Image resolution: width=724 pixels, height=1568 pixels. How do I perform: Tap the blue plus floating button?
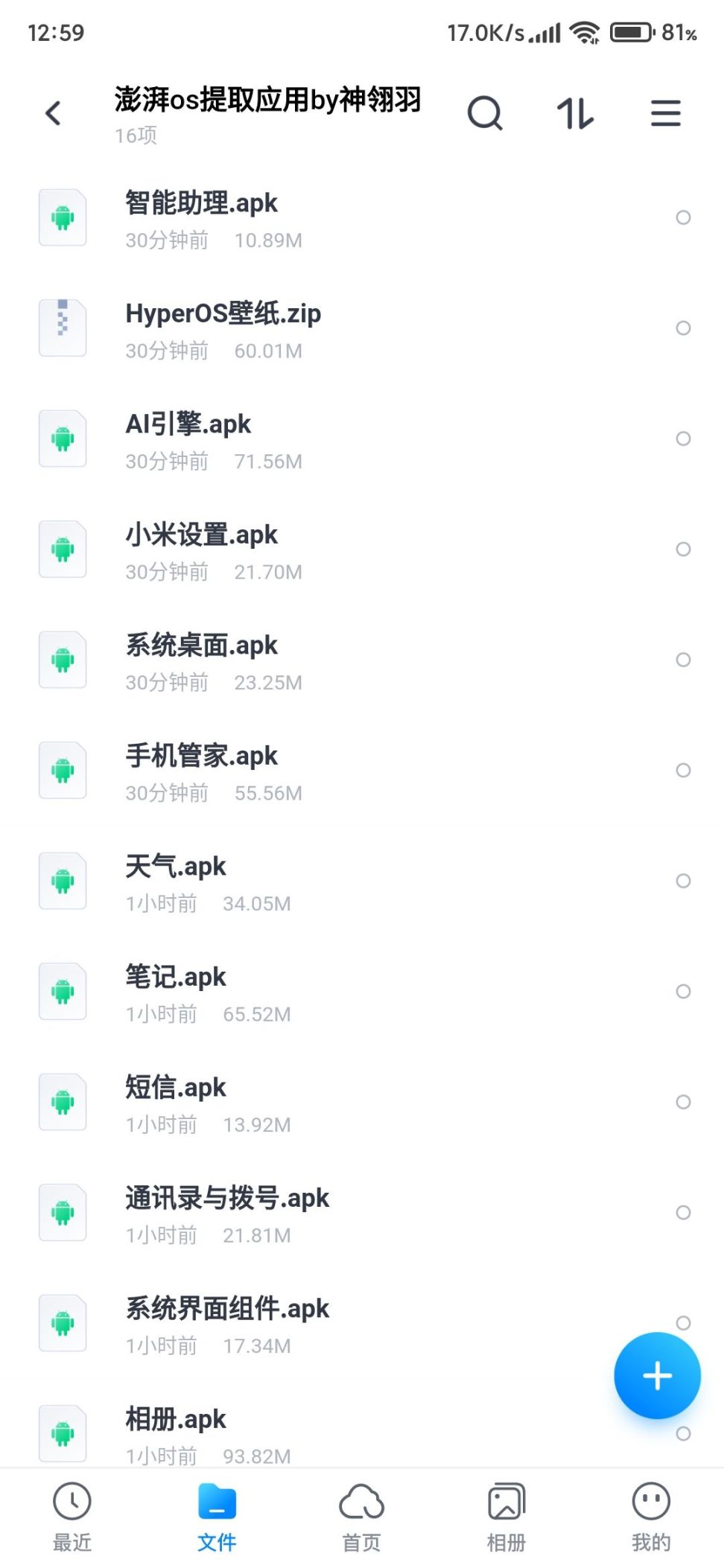click(656, 1375)
